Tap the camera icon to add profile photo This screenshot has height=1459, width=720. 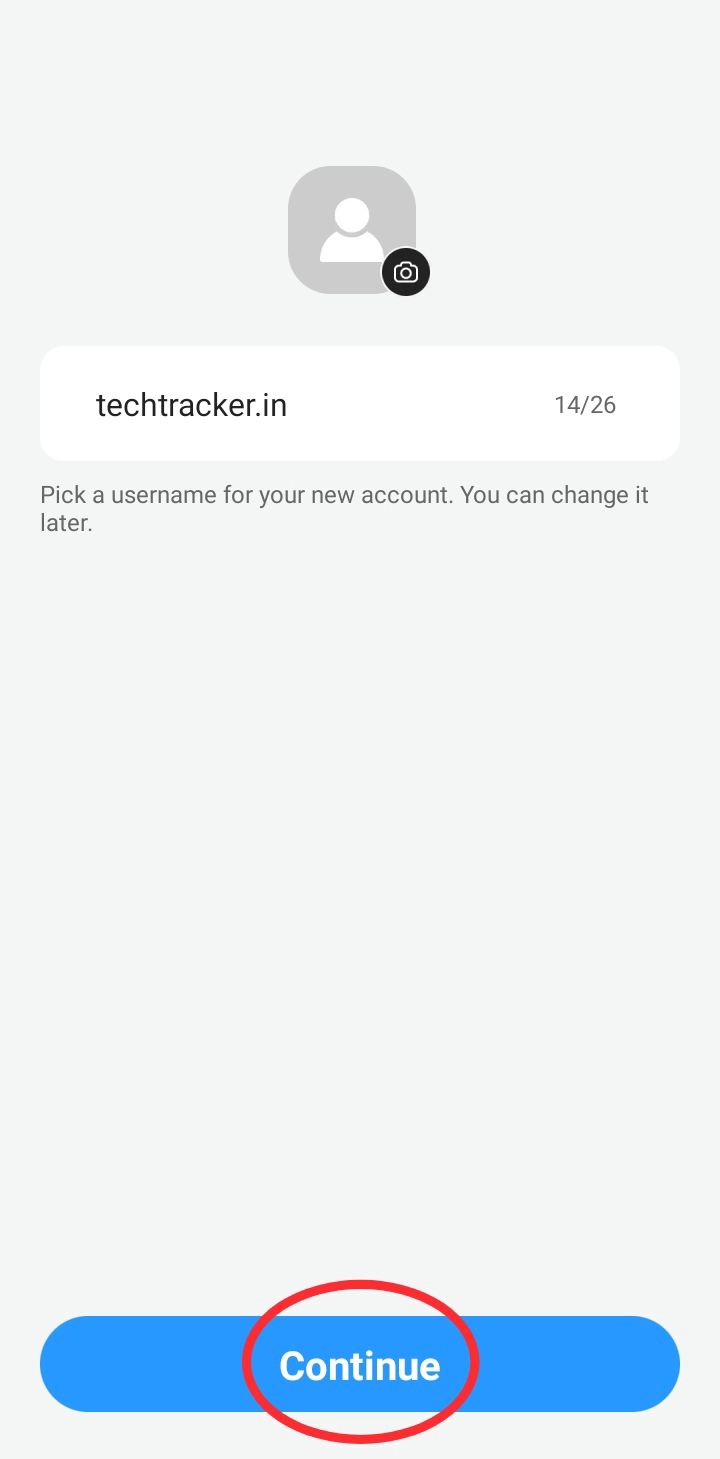point(406,272)
